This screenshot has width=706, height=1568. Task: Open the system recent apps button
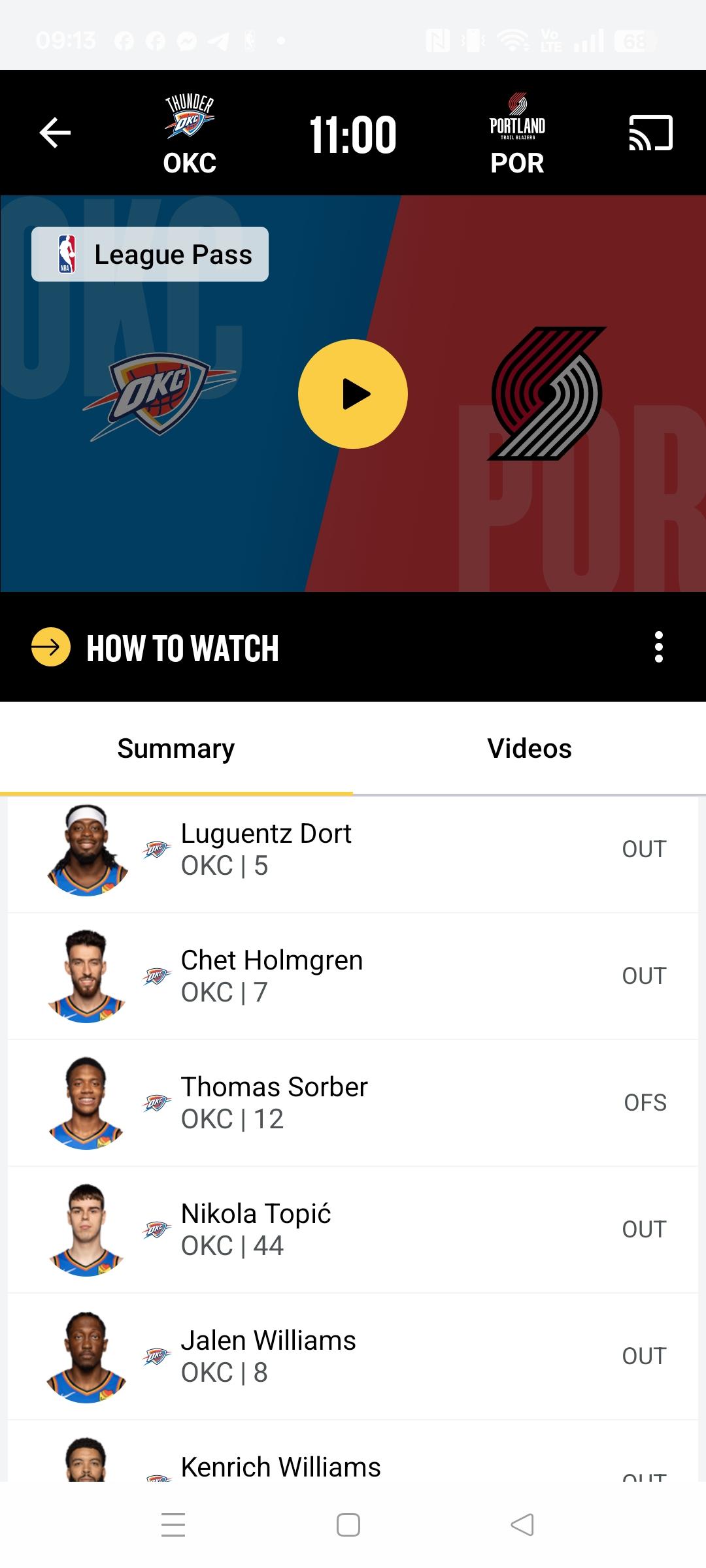coord(173,1525)
